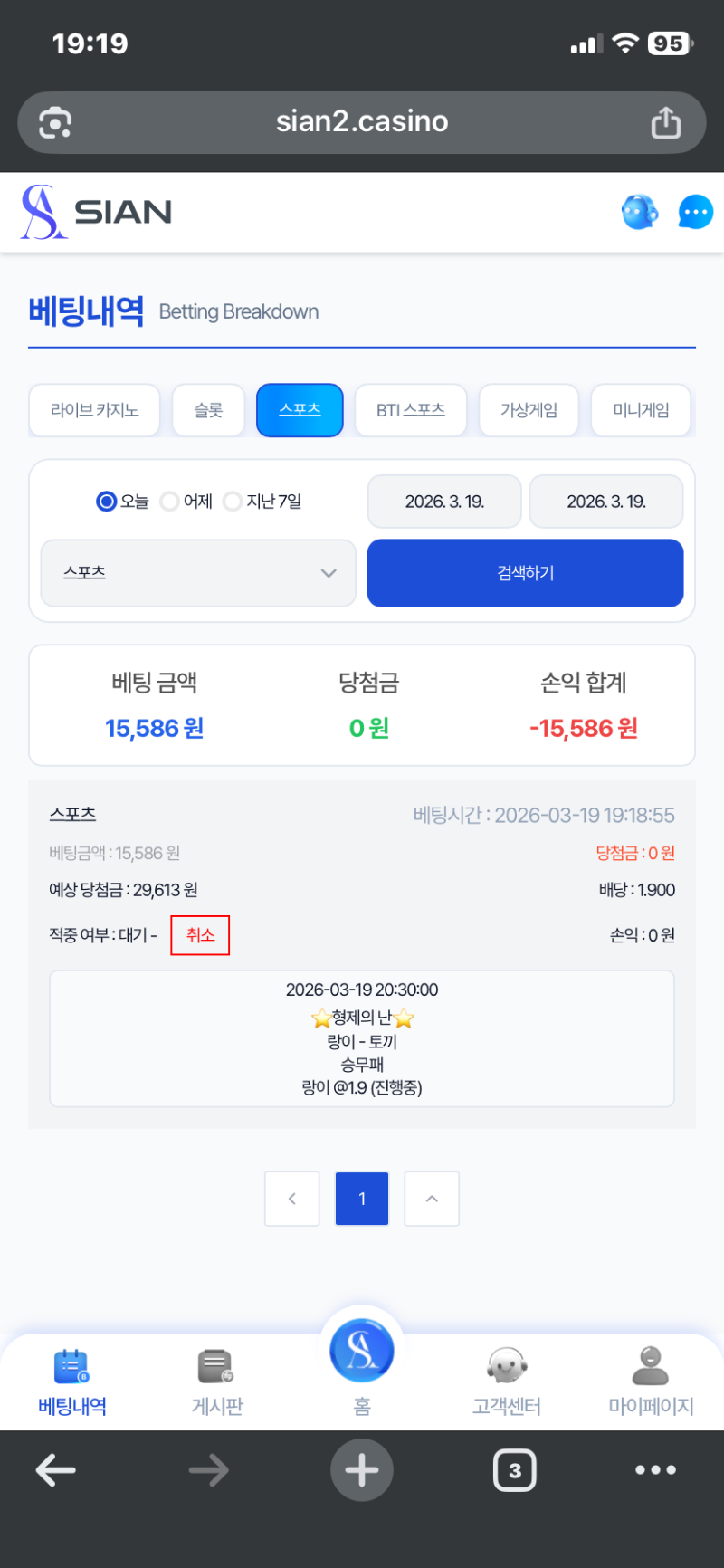The width and height of the screenshot is (724, 1568).
Task: Open the browser tabs overview
Action: 515,1470
